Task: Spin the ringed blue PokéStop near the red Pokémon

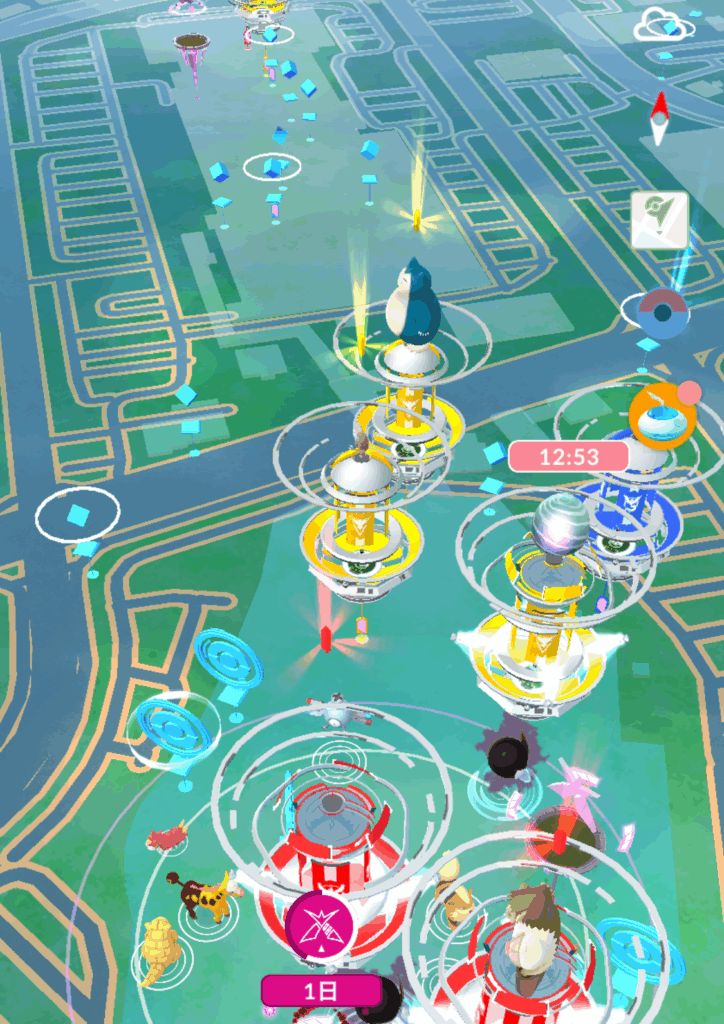Action: 174,729
